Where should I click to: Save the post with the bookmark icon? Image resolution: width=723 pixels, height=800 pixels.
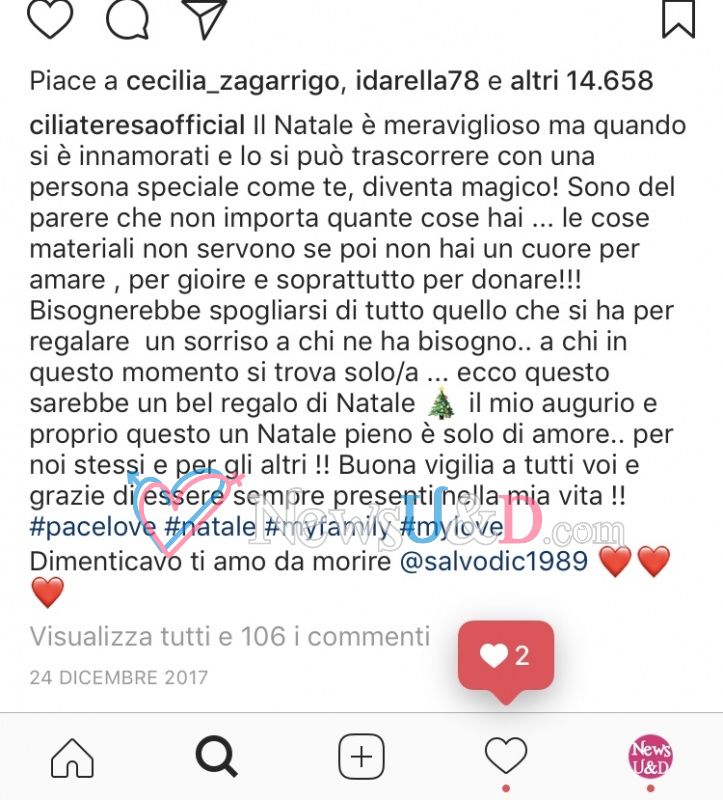coord(679,18)
